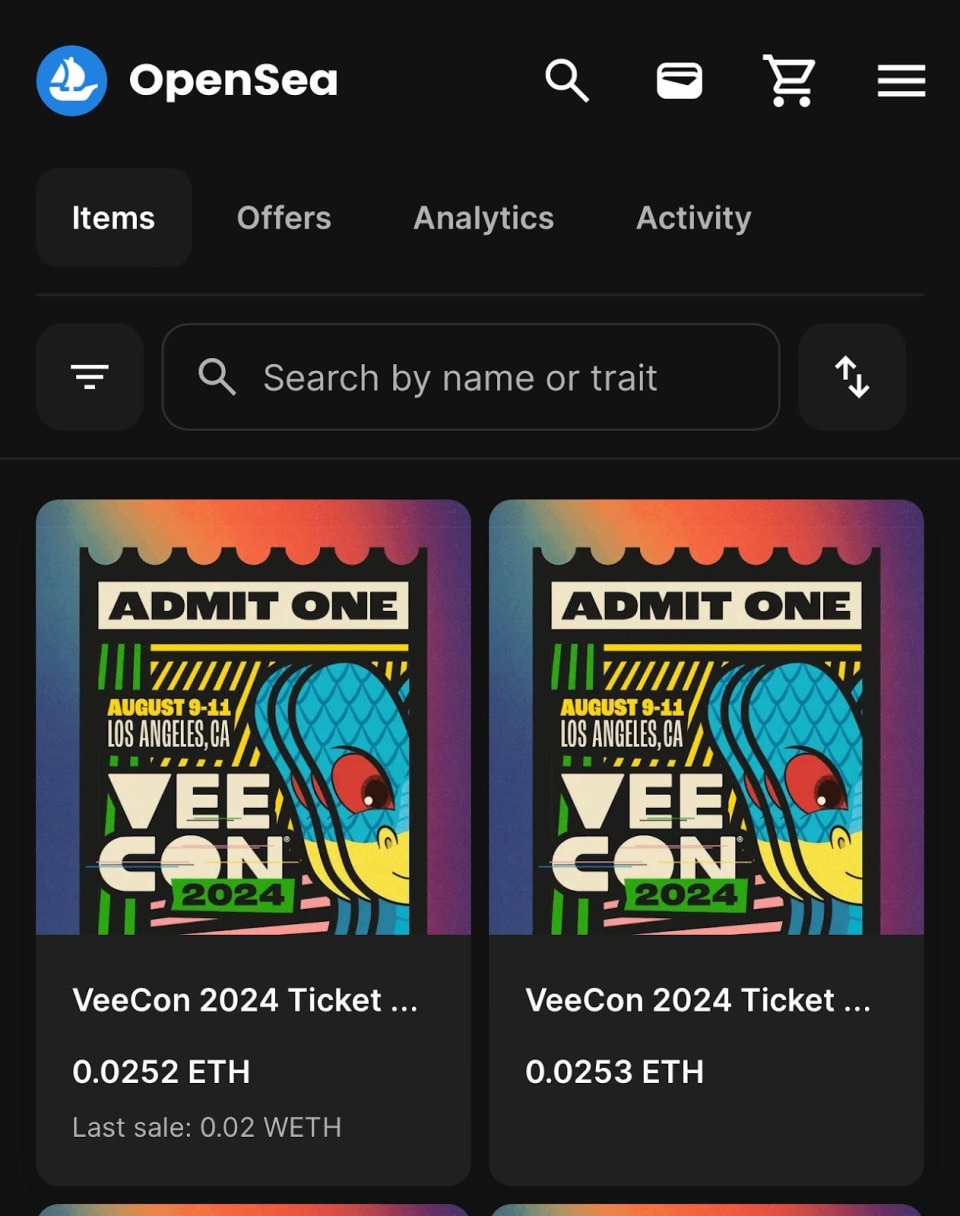Open the filter options button
This screenshot has height=1216, width=960.
point(89,377)
